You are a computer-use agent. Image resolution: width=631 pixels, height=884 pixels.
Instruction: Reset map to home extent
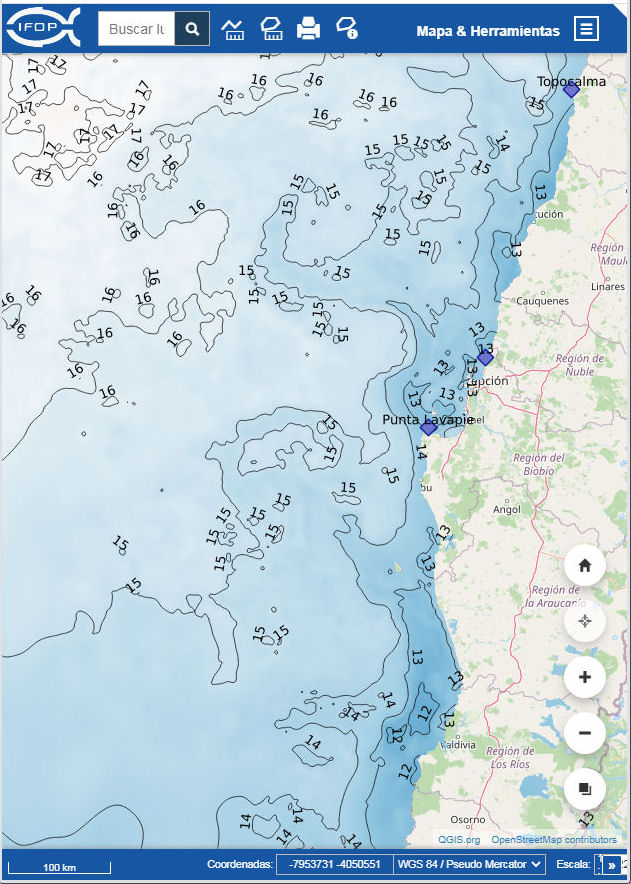click(585, 565)
